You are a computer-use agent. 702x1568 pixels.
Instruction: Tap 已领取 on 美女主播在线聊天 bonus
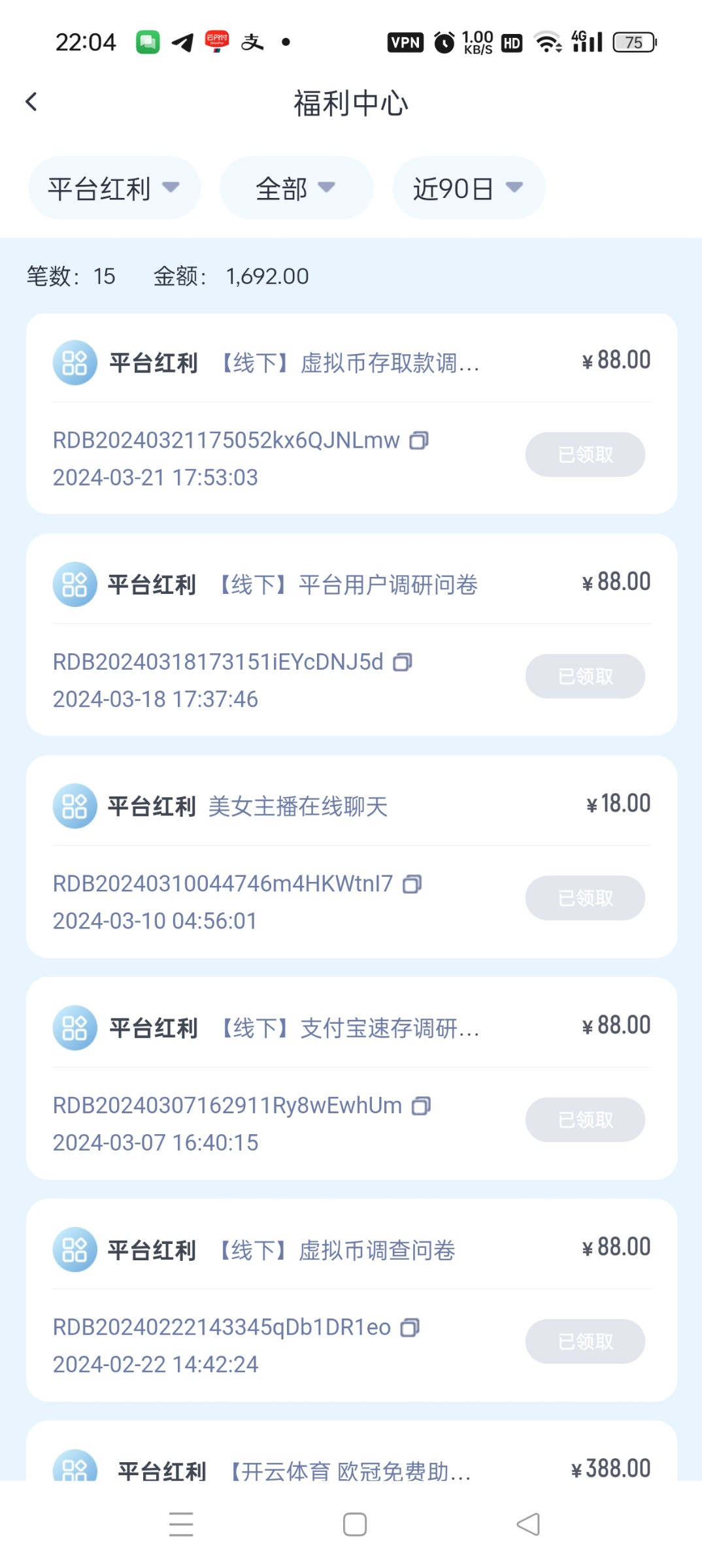585,898
